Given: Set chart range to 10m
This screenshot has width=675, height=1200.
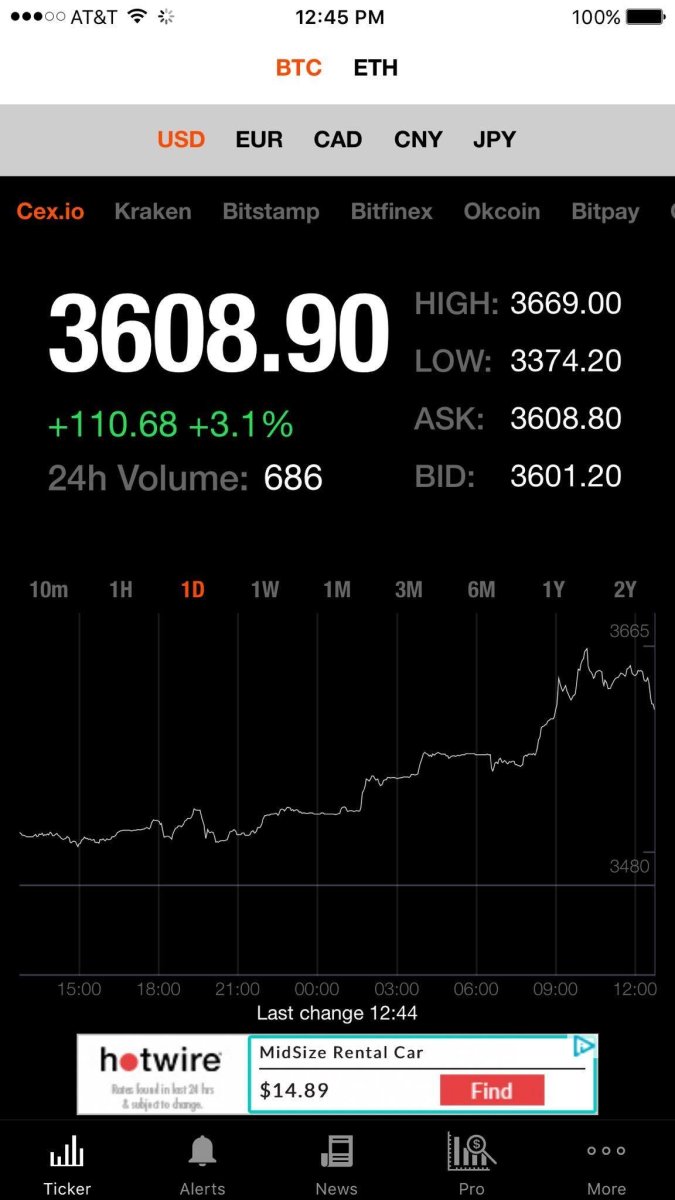Looking at the screenshot, I should tap(48, 590).
